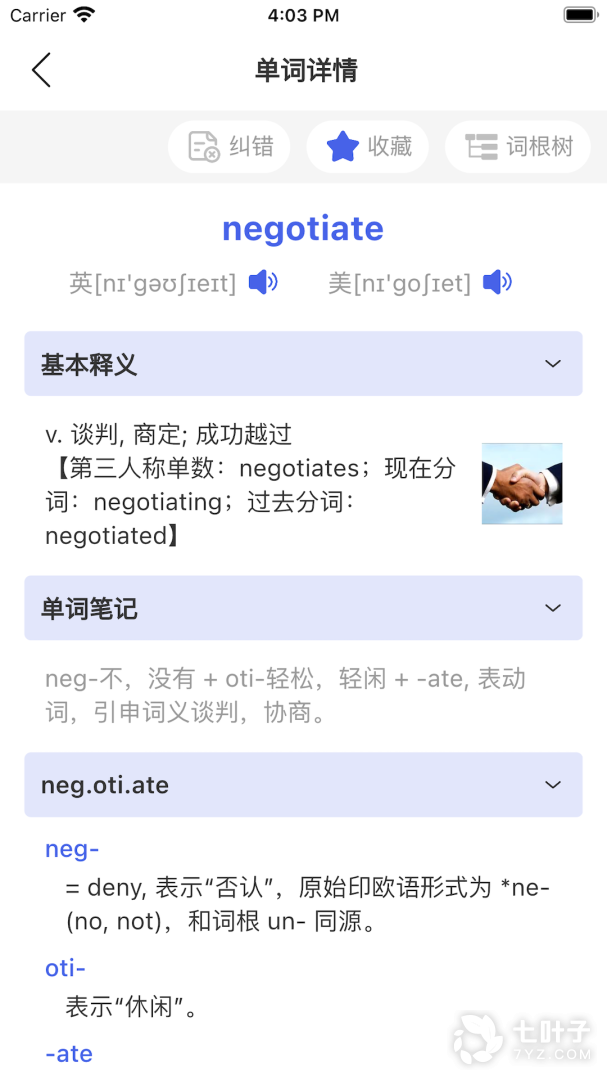607x1080 pixels.
Task: Go back from the 单词详情 page
Action: pos(41,70)
